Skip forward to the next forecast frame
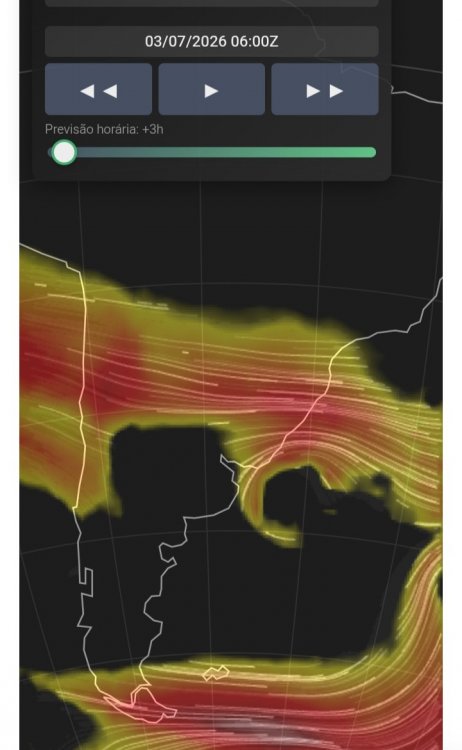The width and height of the screenshot is (462, 750). (x=325, y=89)
